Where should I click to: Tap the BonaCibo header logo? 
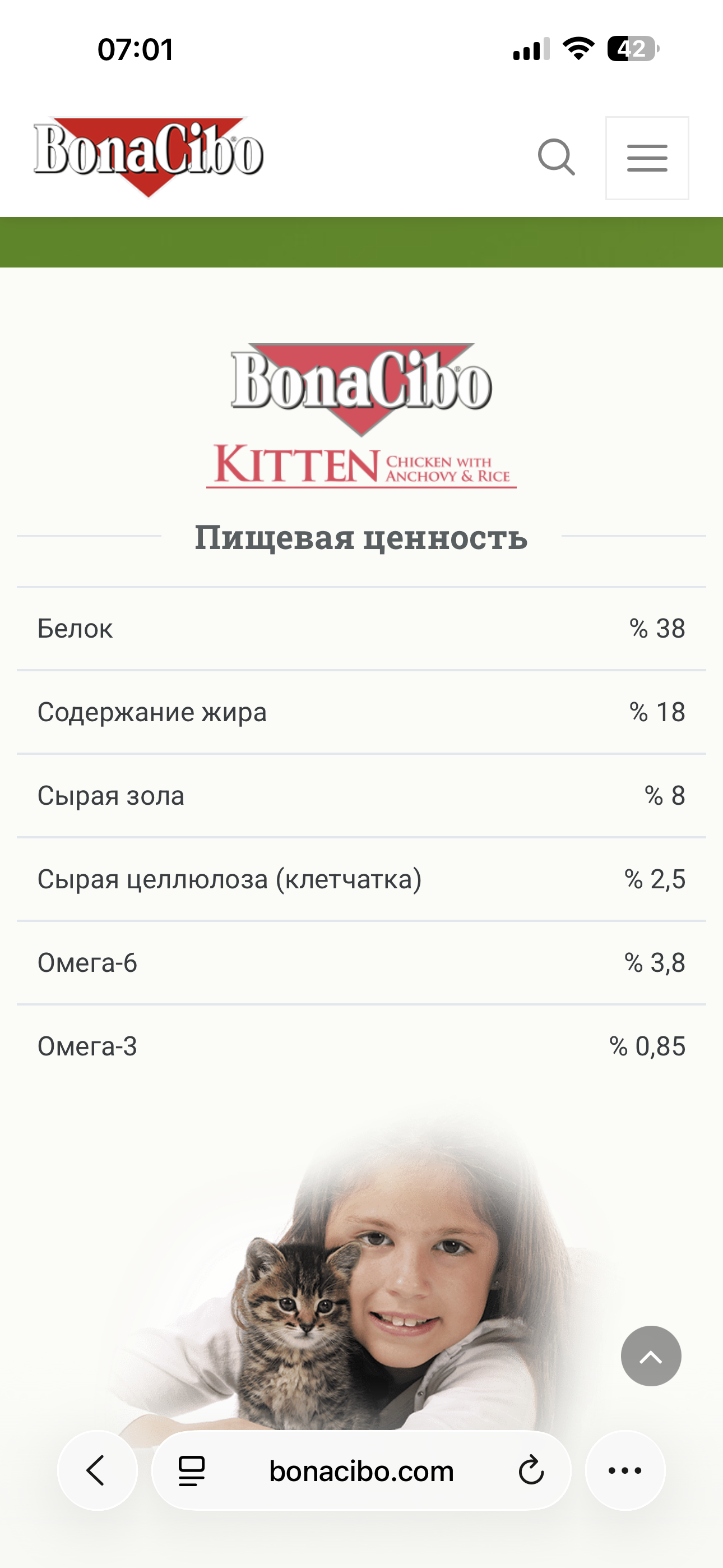tap(149, 155)
